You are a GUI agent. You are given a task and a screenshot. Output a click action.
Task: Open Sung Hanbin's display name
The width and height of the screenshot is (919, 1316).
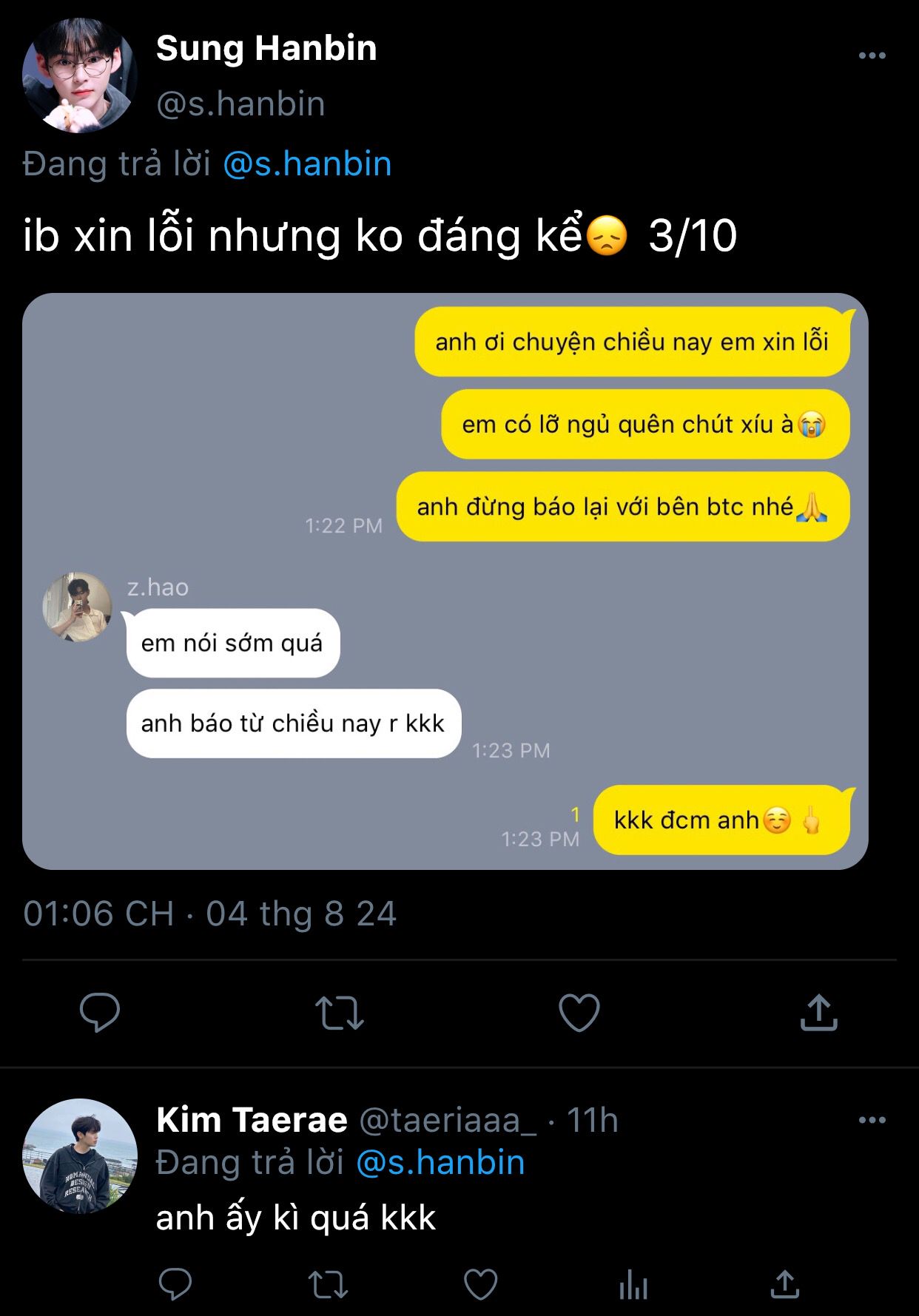coord(266,49)
